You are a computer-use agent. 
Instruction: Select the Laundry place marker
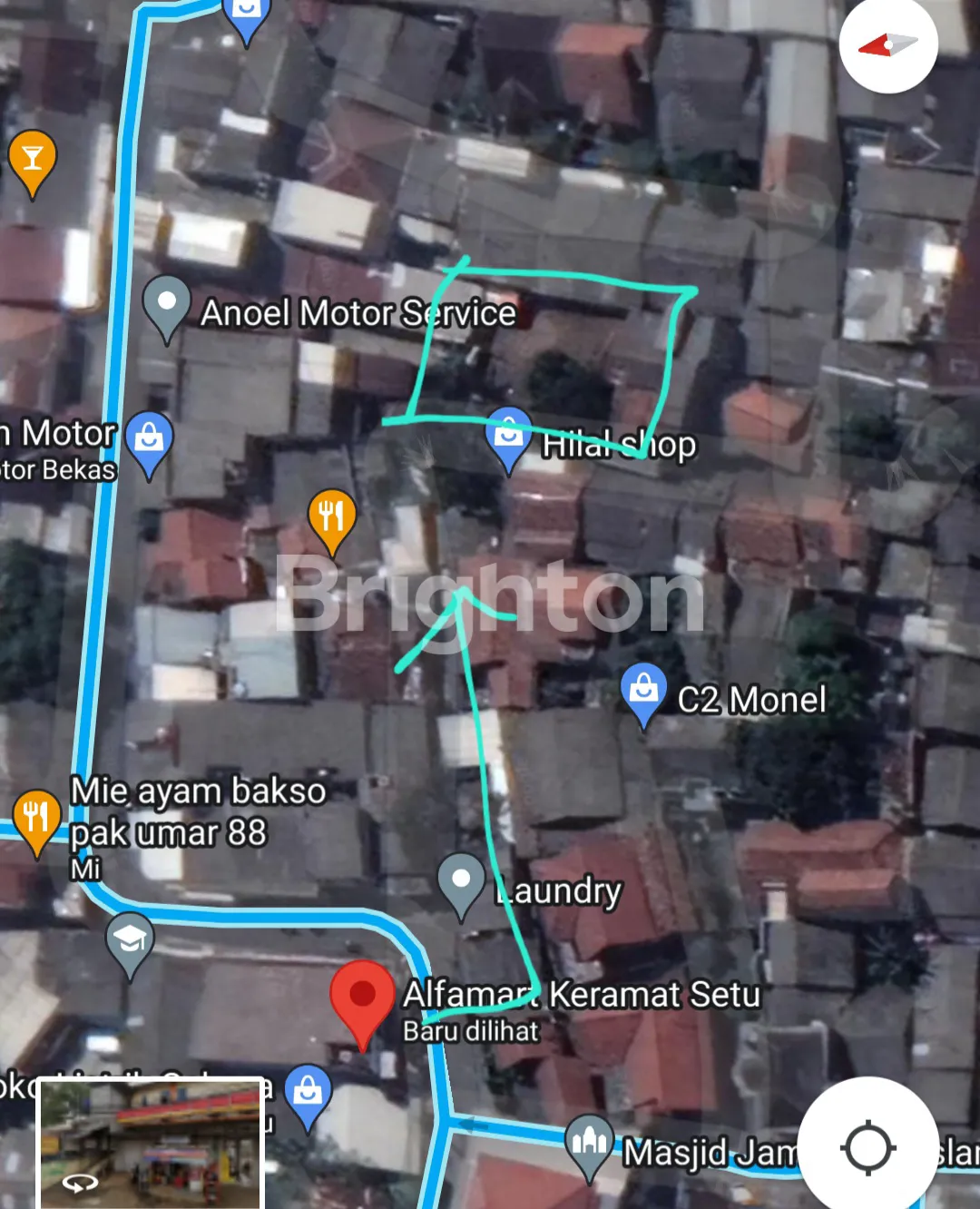461,880
